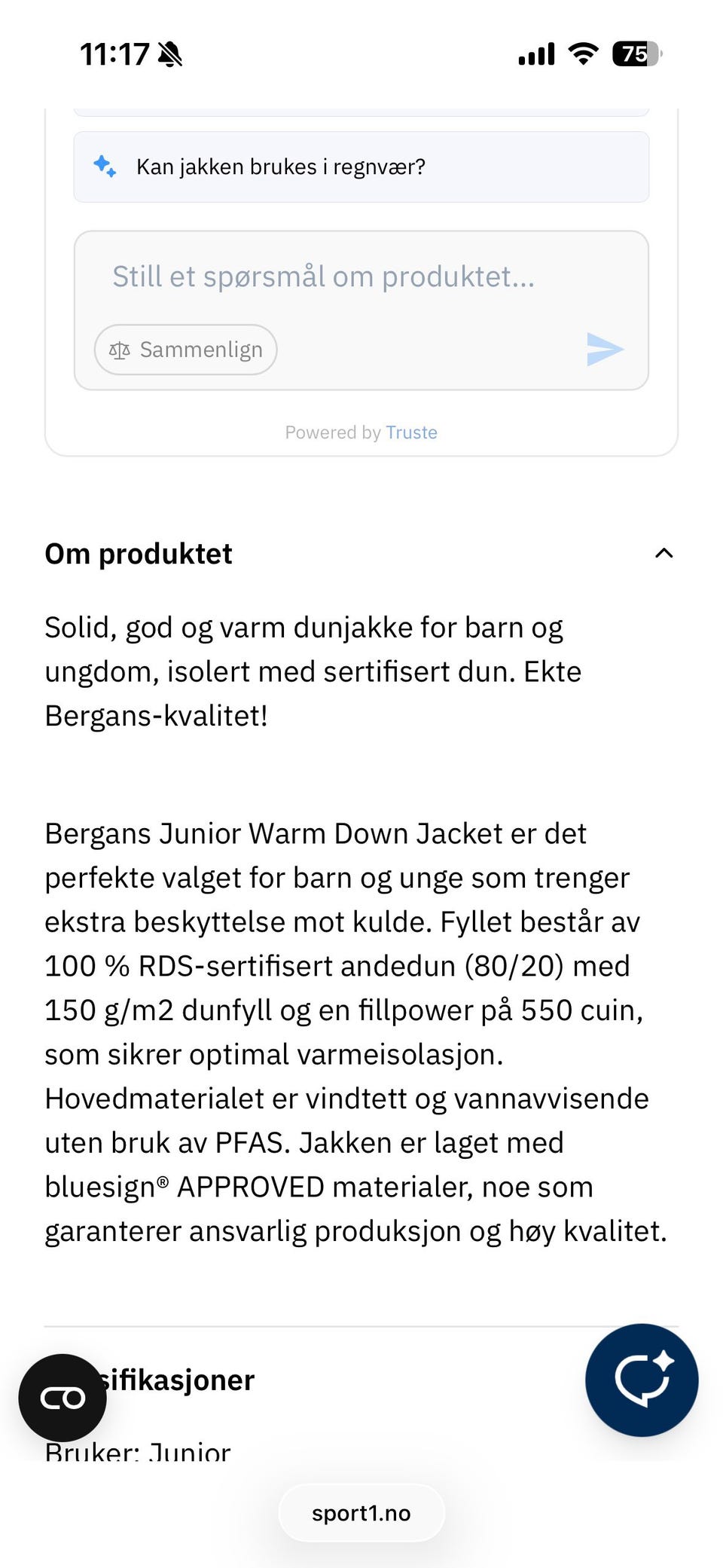Image resolution: width=723 pixels, height=1568 pixels.
Task: Select the suggested question about regnvær
Action: [361, 167]
